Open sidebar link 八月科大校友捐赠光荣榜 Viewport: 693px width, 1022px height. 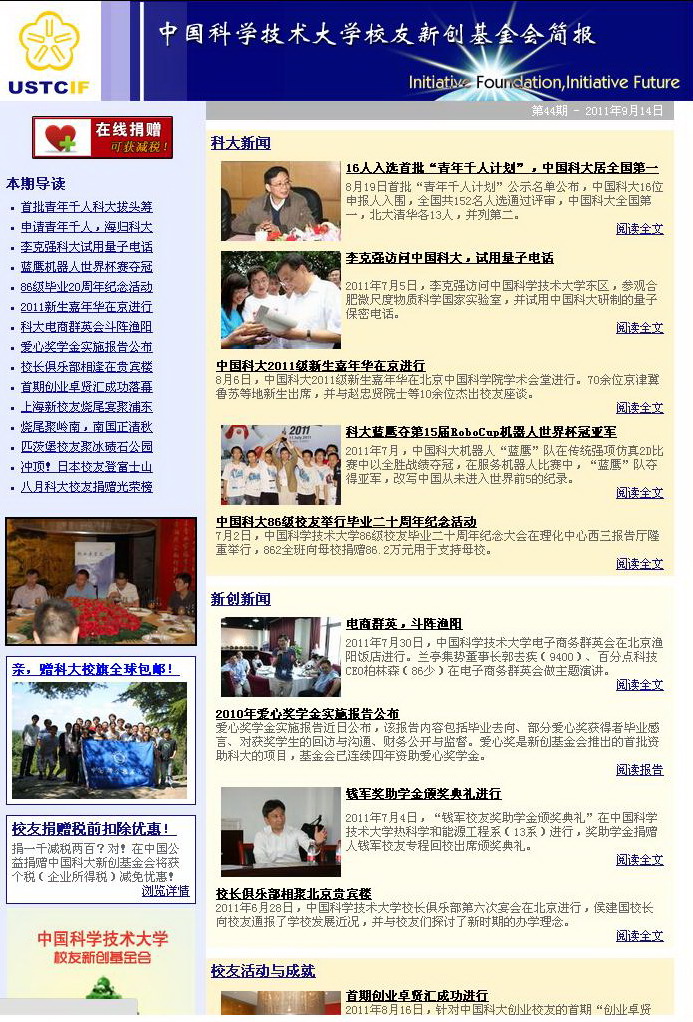point(87,487)
